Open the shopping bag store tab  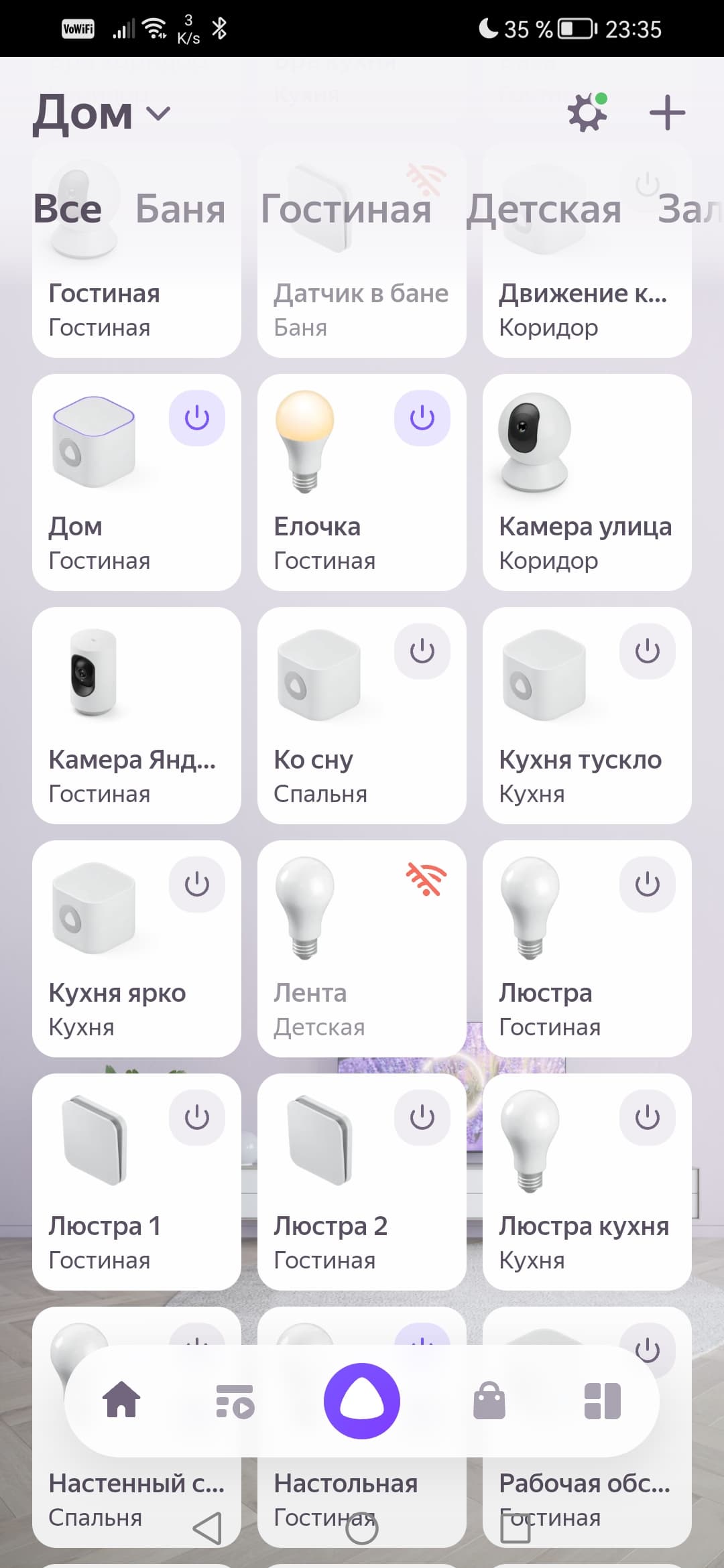point(489,1401)
